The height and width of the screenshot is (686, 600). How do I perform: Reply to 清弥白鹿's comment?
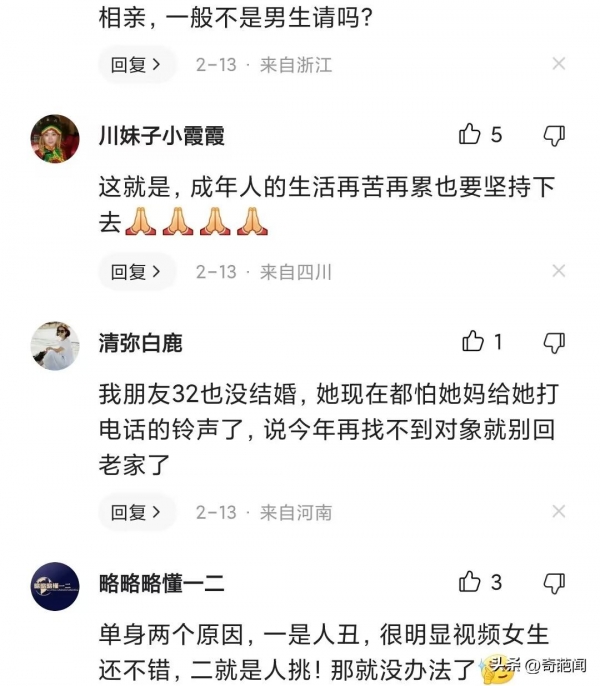pyautogui.click(x=136, y=512)
